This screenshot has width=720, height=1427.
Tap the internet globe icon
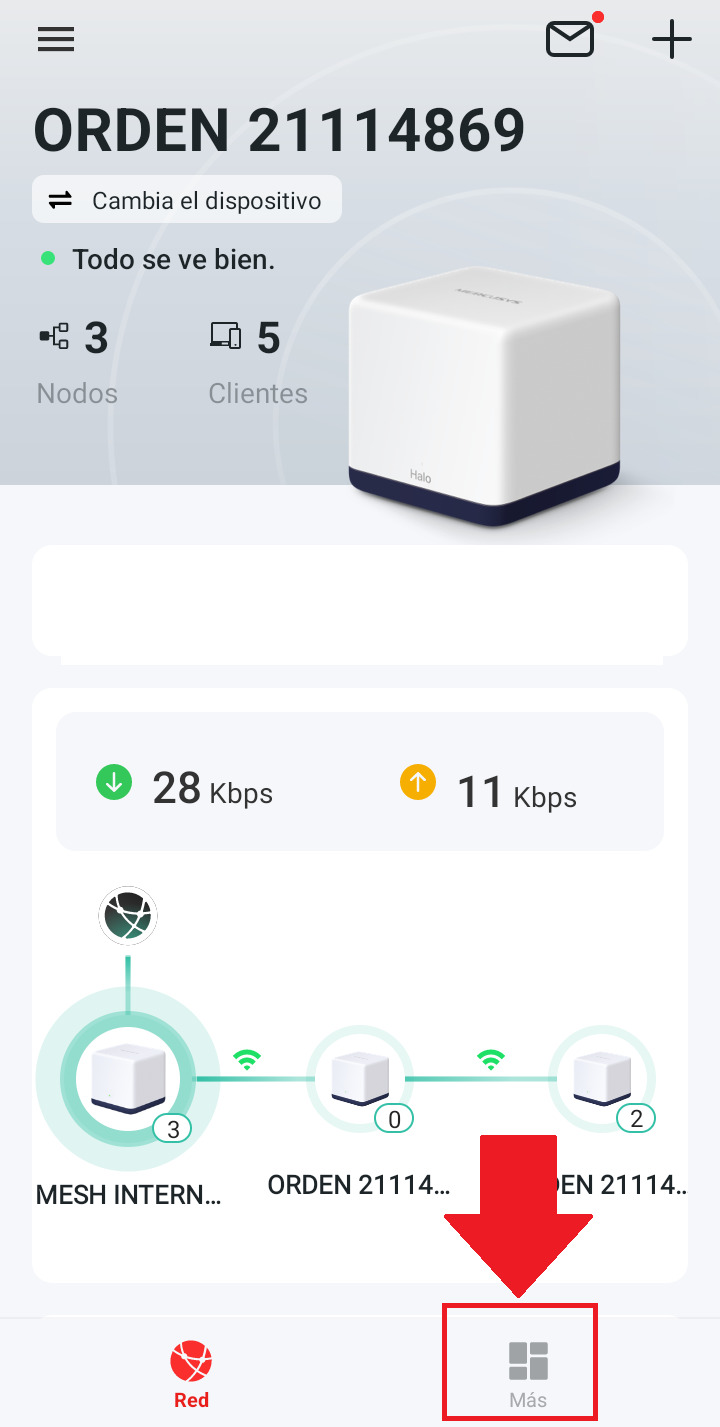pos(128,915)
